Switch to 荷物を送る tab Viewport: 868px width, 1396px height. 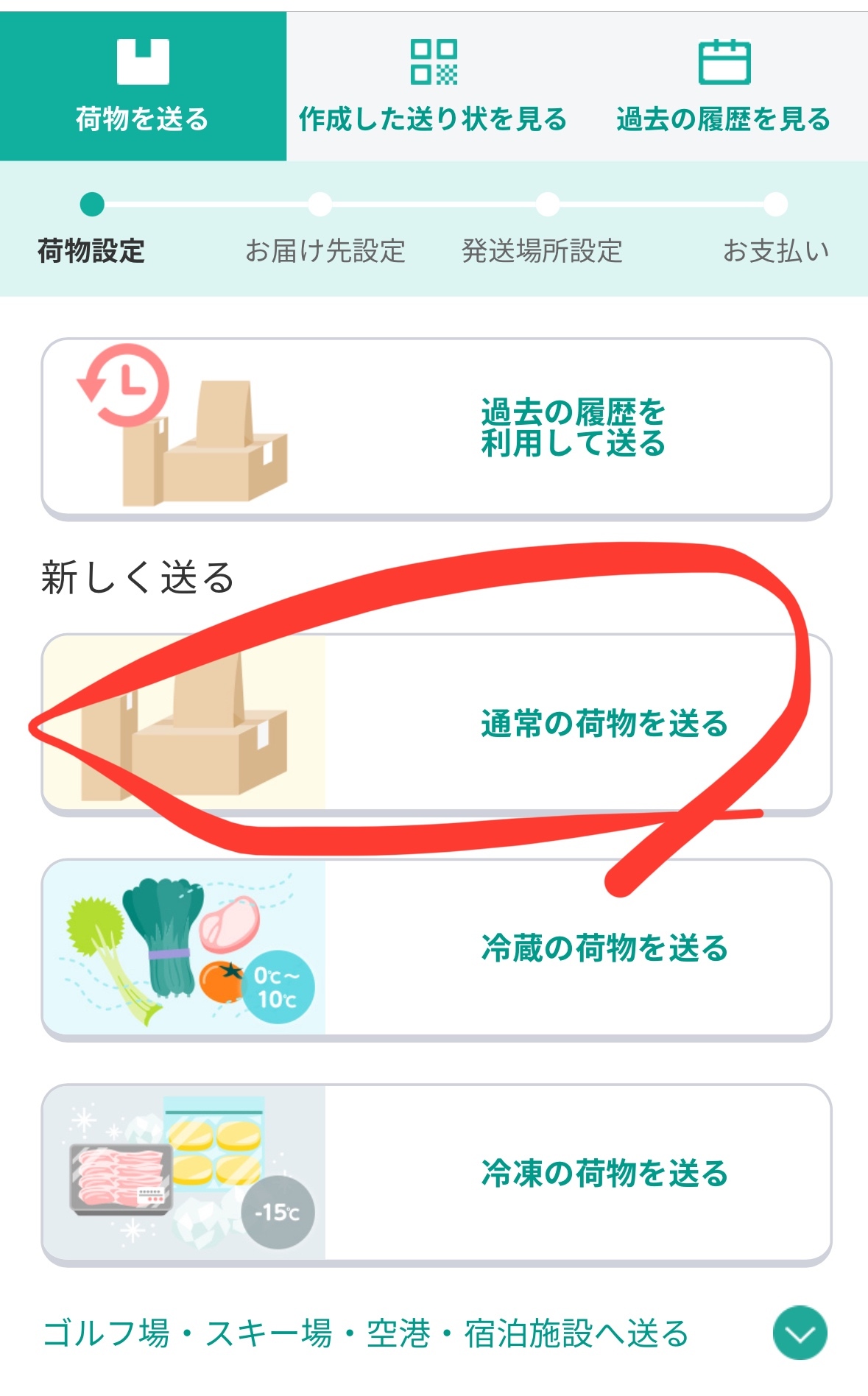pyautogui.click(x=143, y=87)
